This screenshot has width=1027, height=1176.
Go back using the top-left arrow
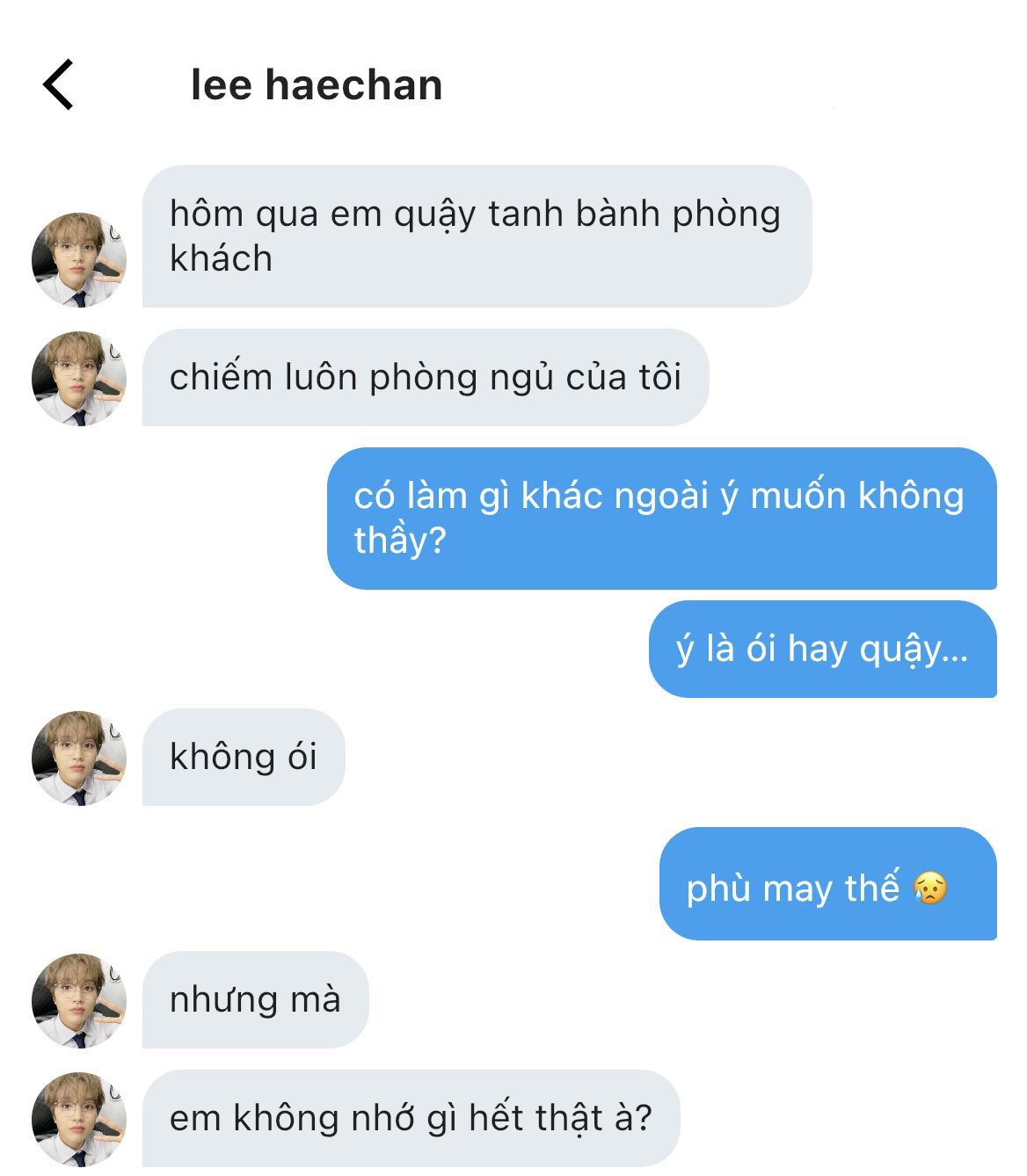click(58, 85)
